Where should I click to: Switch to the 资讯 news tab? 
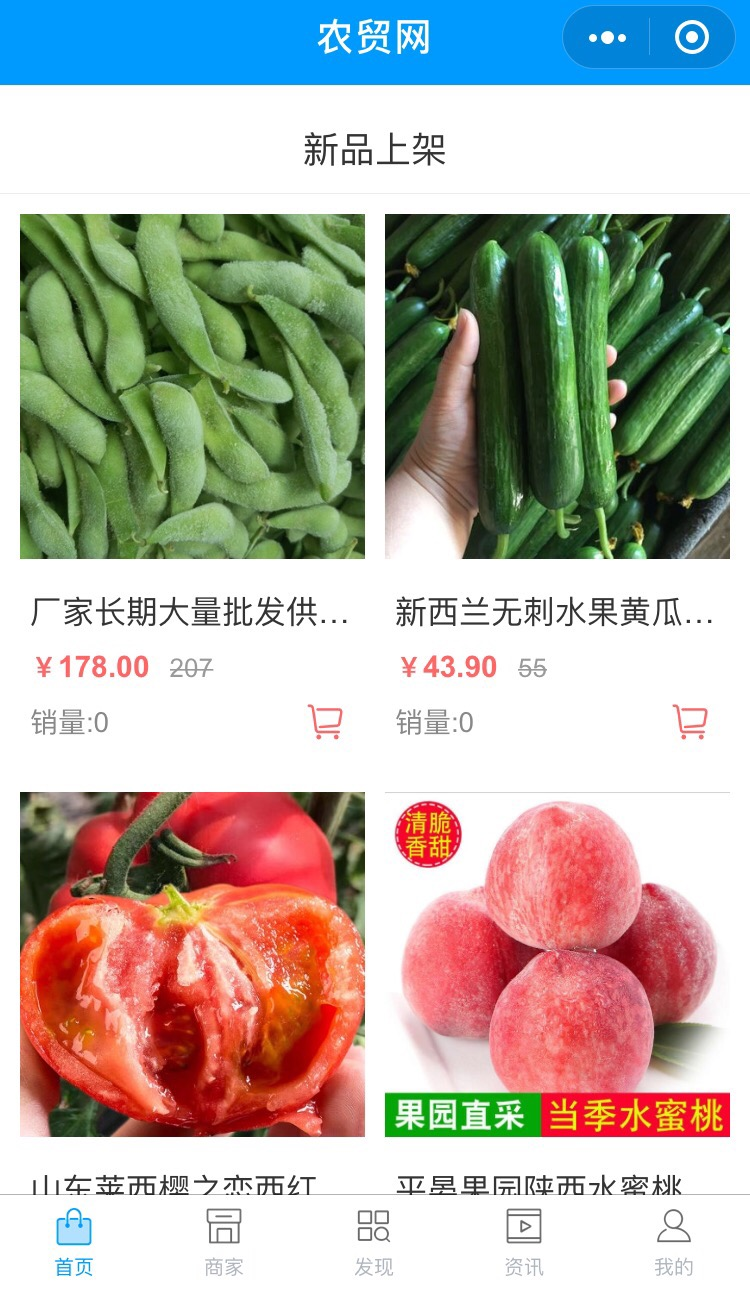pyautogui.click(x=524, y=1242)
